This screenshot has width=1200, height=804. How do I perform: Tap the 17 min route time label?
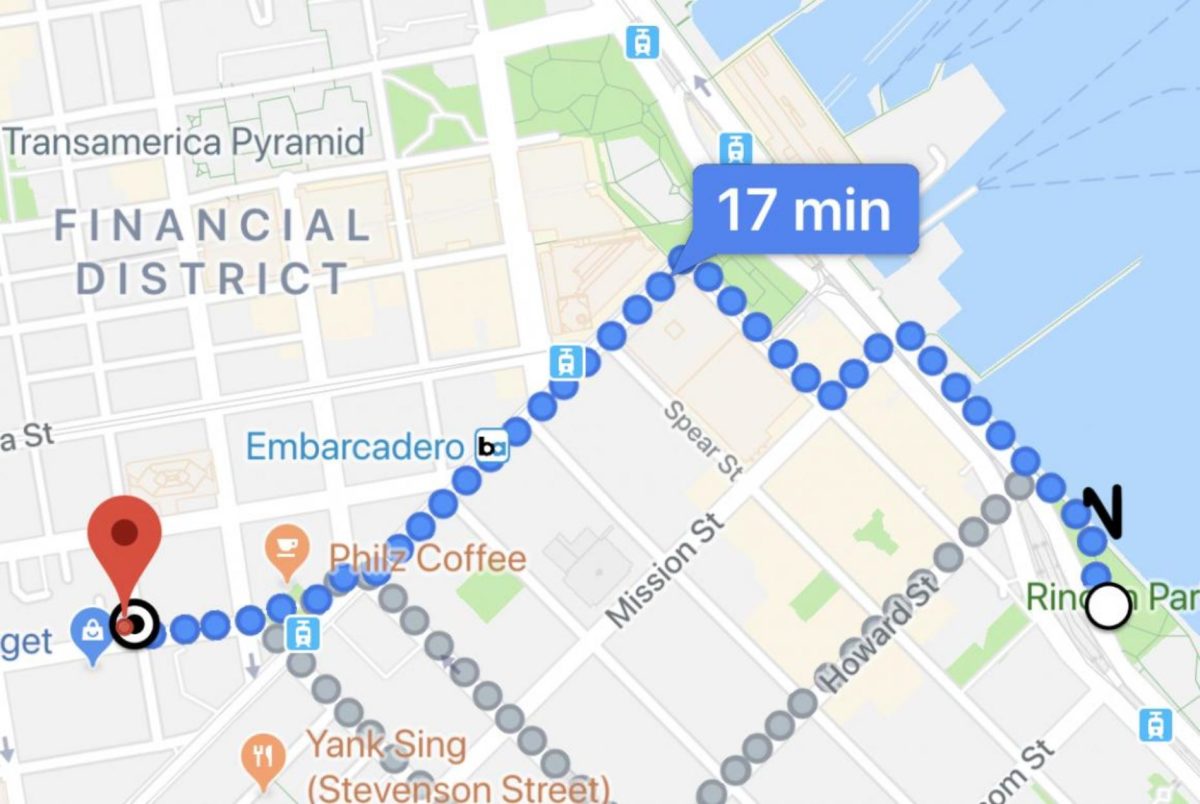tap(804, 209)
